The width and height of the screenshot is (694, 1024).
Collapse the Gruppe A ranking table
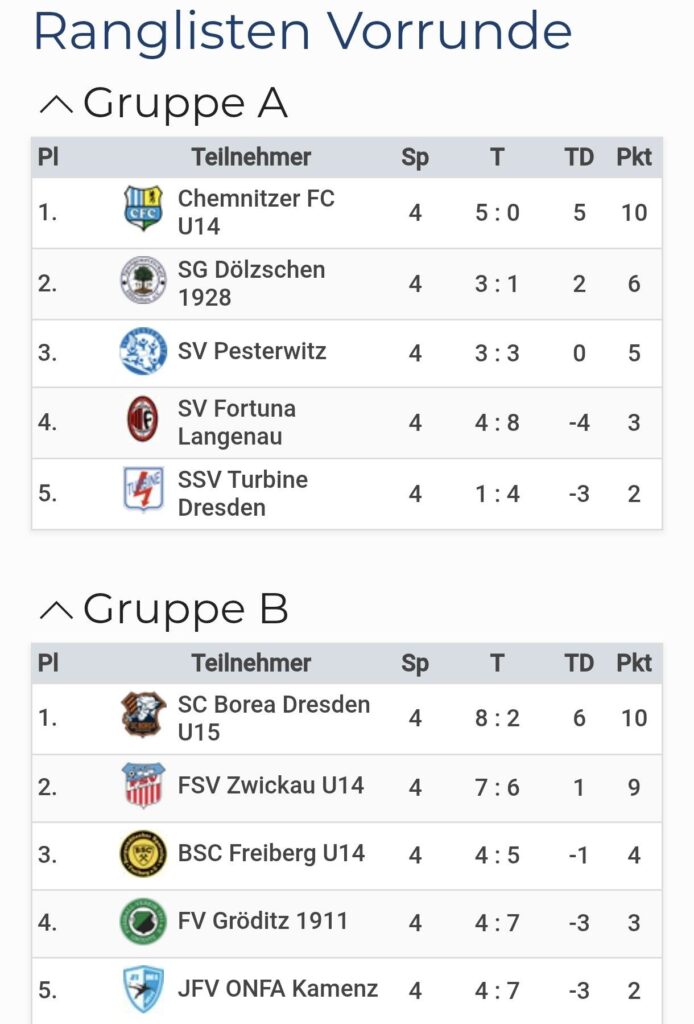click(x=56, y=103)
